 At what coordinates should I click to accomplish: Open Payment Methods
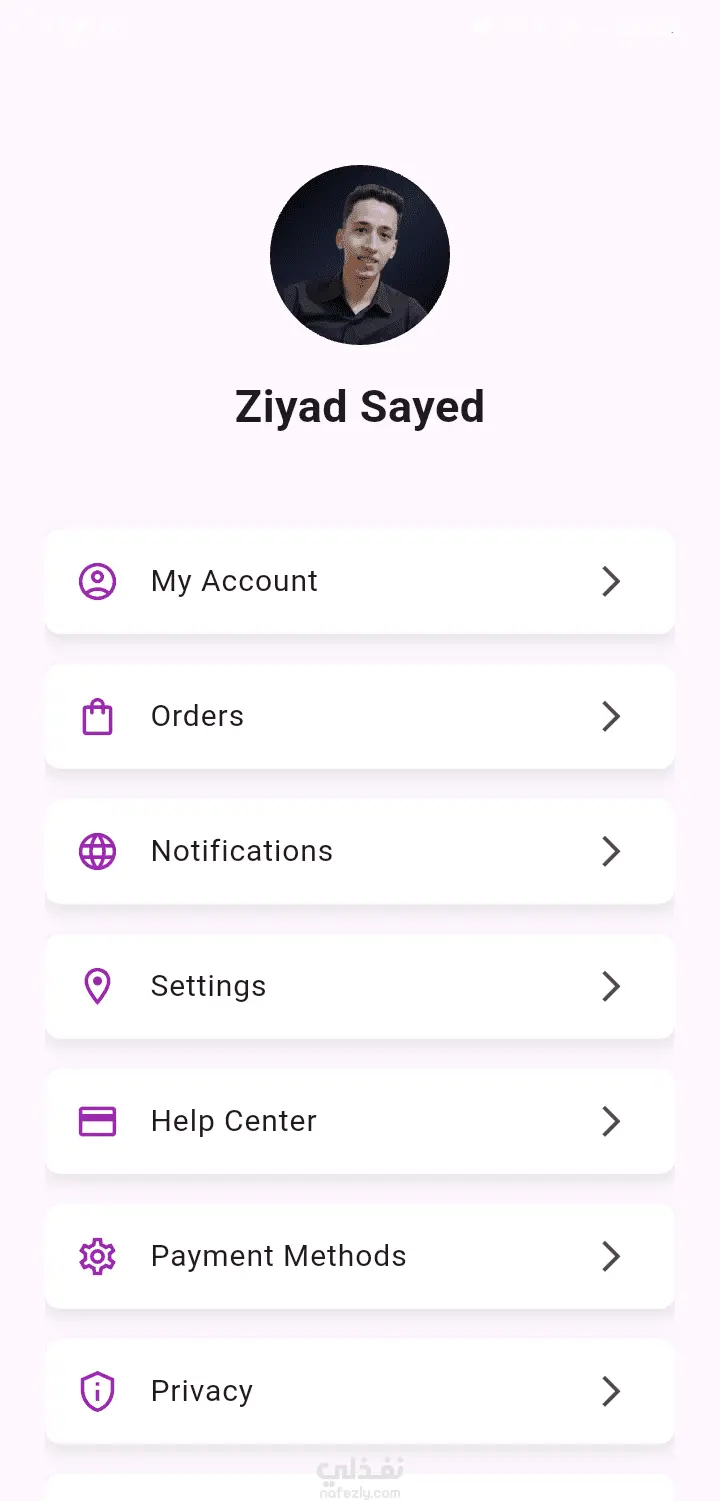click(x=359, y=1256)
